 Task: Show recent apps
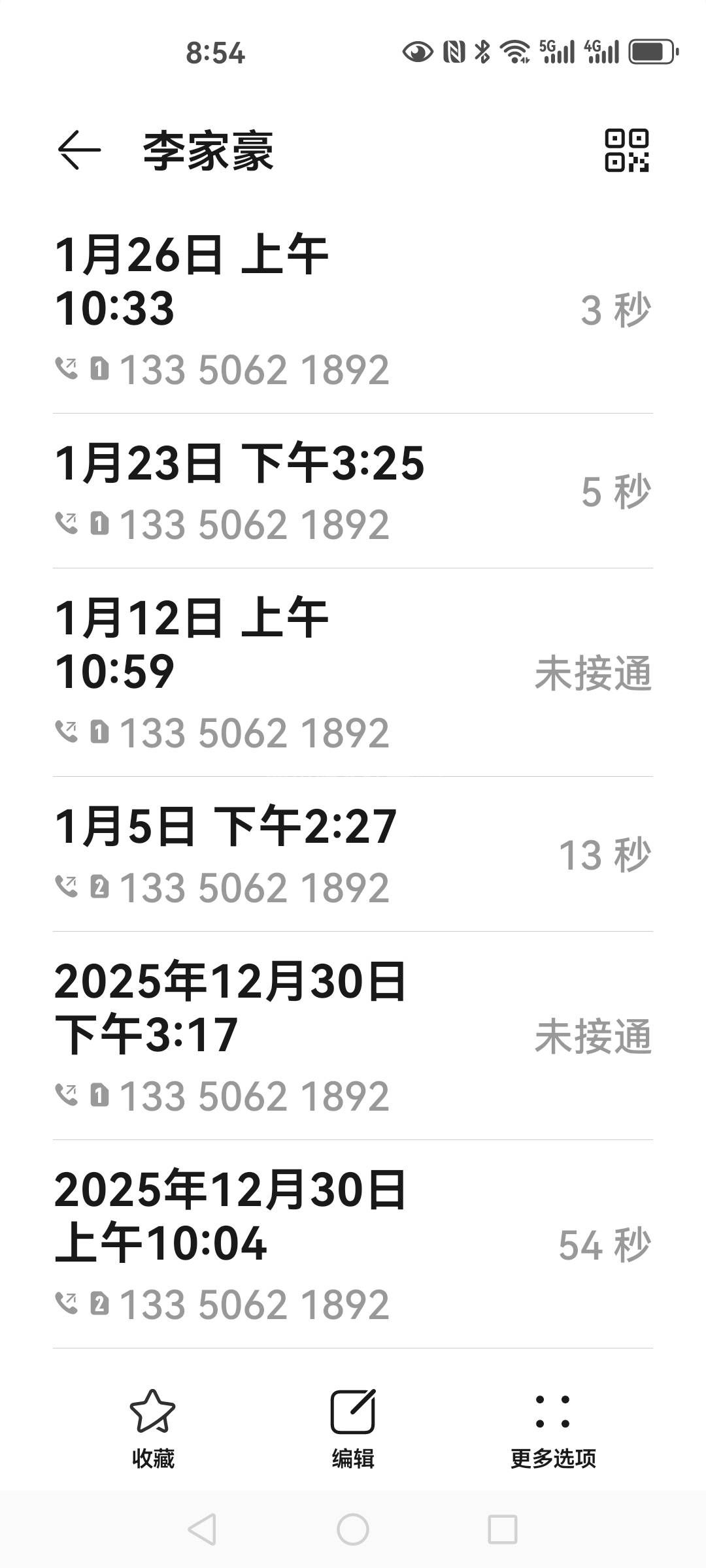point(502,1529)
